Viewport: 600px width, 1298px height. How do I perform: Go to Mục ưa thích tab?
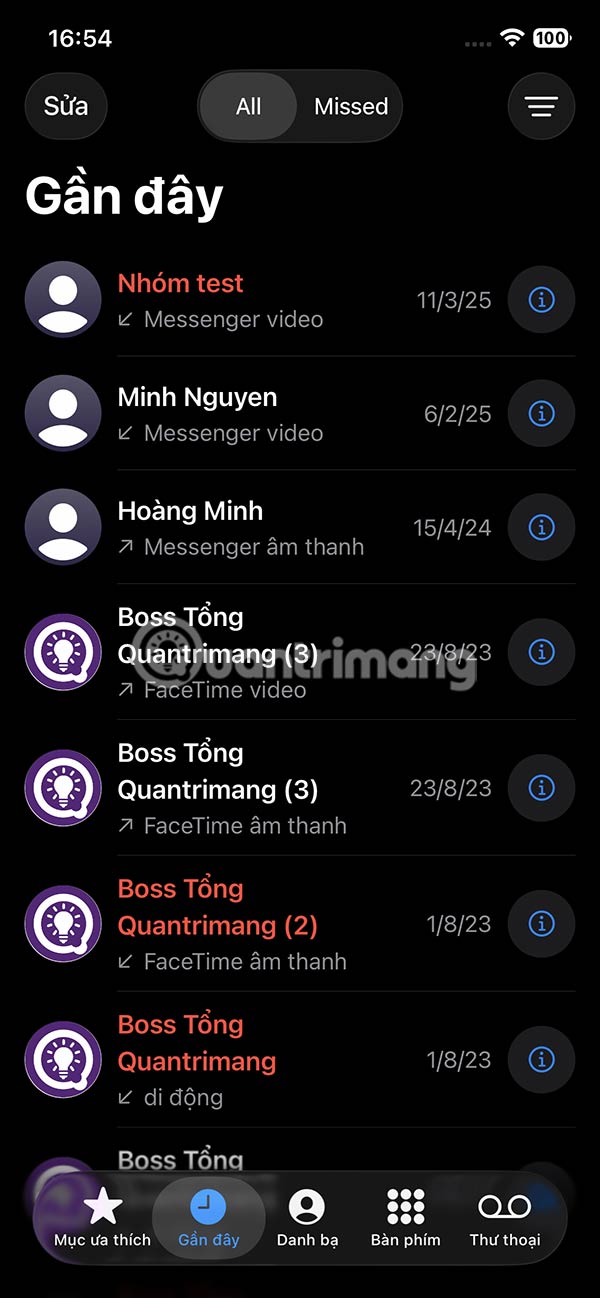click(x=102, y=1218)
